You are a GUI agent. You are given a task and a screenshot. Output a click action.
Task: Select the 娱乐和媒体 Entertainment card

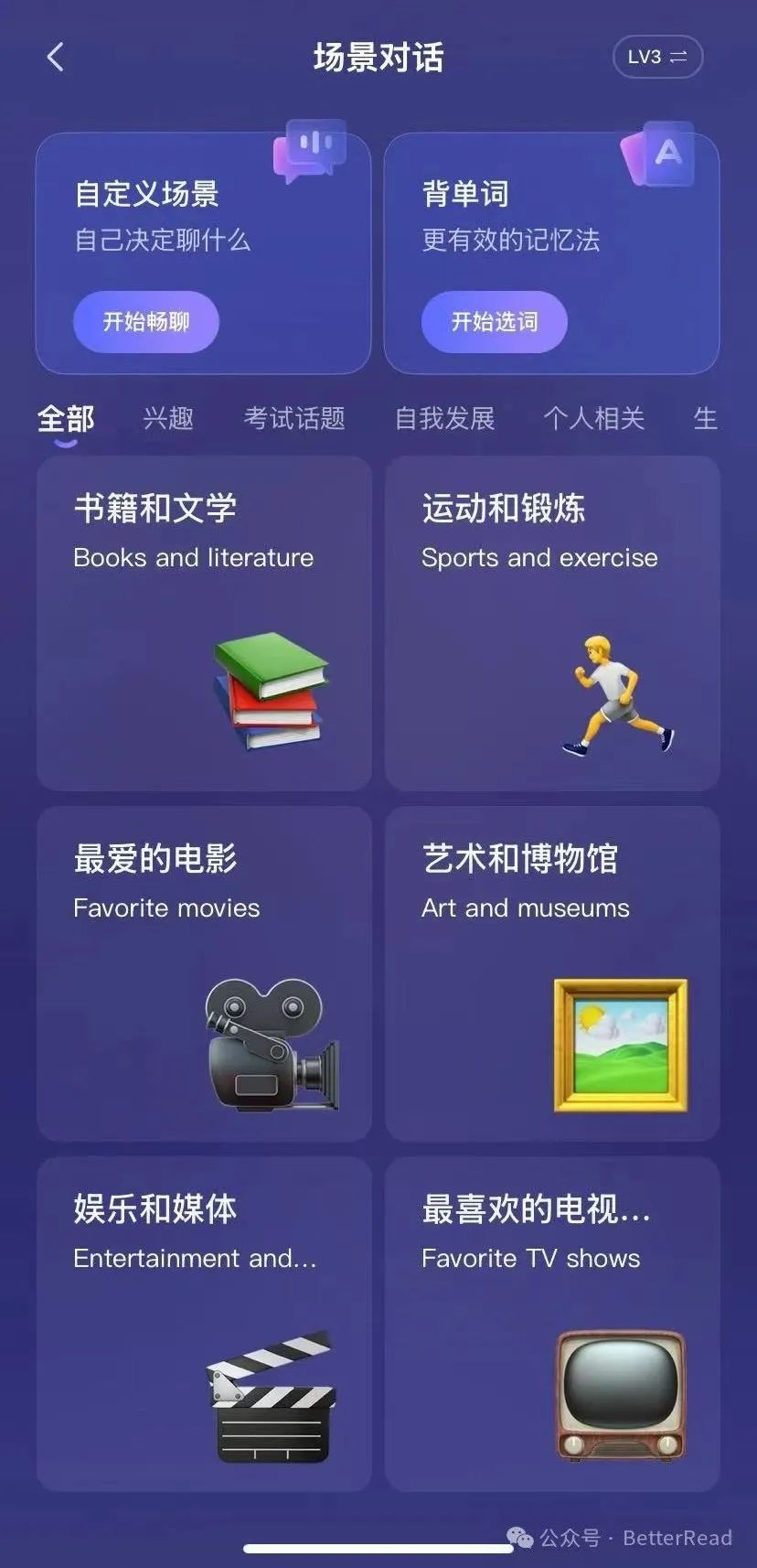click(x=204, y=1324)
